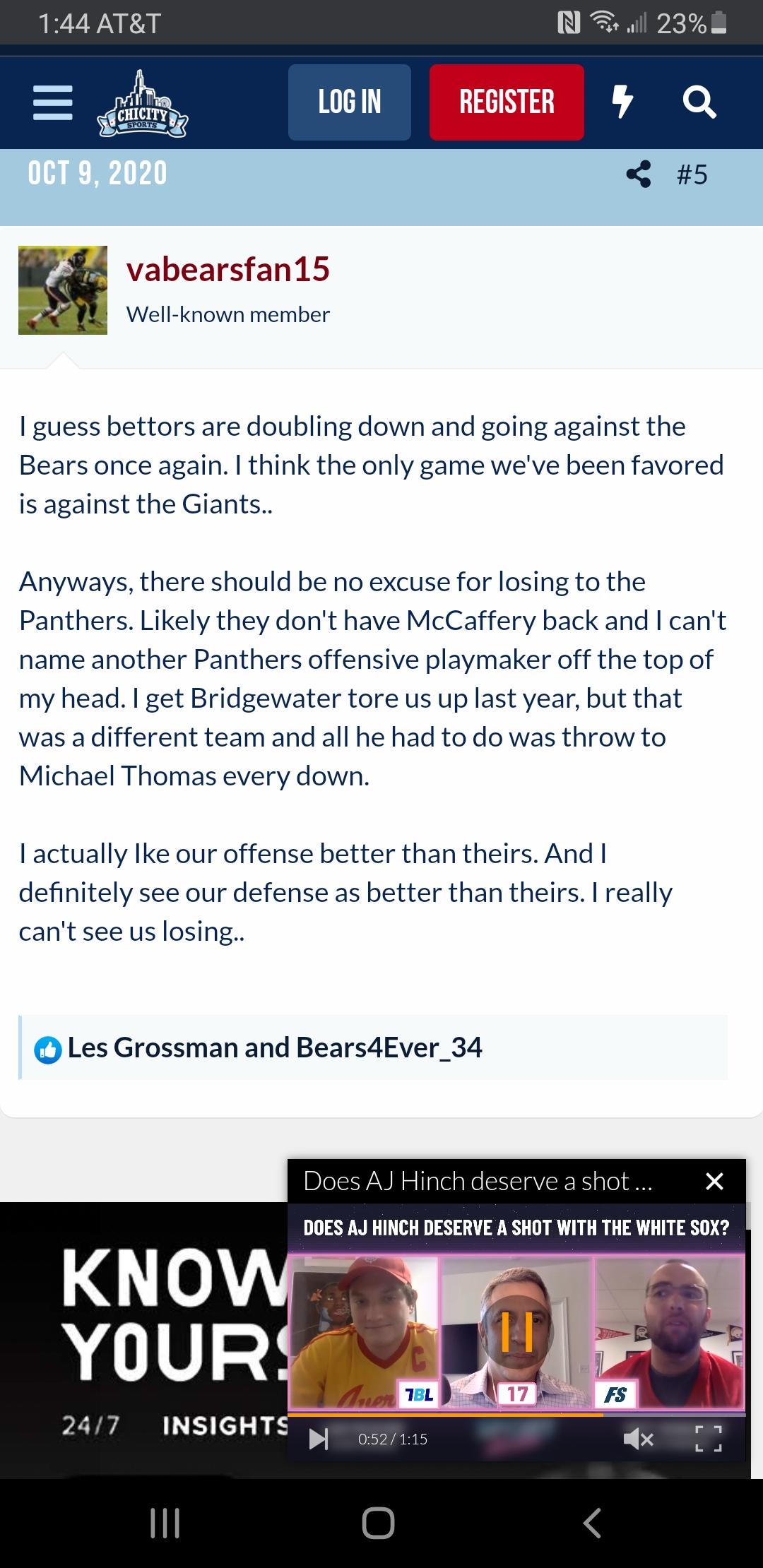This screenshot has height=1568, width=763.
Task: Open the site search icon
Action: (699, 102)
